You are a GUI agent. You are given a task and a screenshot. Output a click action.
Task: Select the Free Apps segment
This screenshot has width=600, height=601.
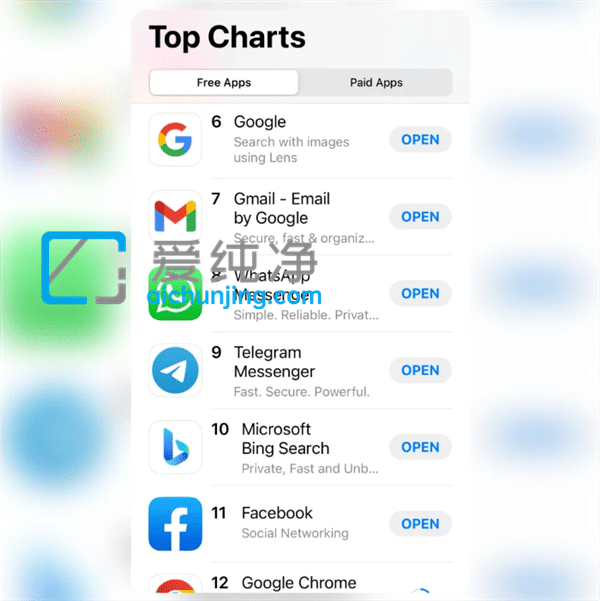(224, 83)
